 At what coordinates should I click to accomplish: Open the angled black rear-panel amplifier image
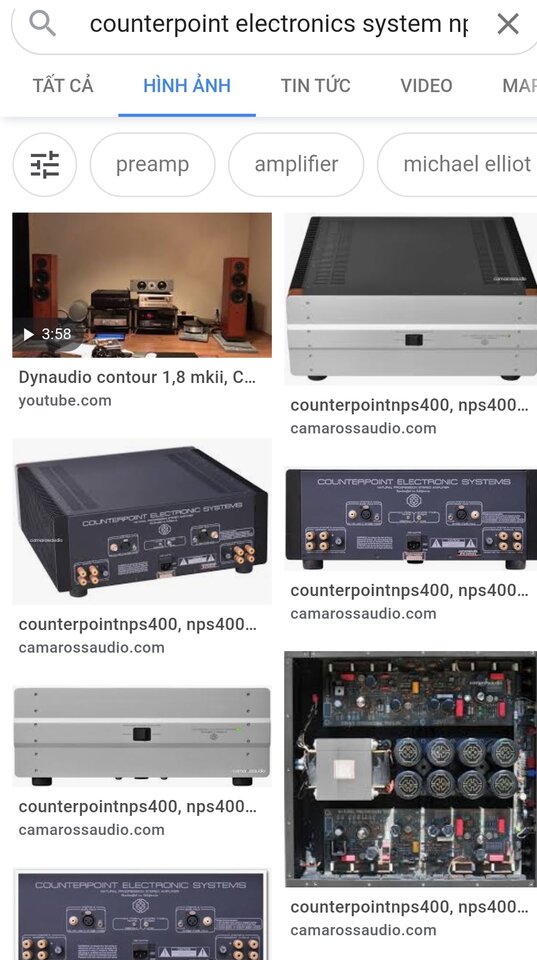(x=142, y=521)
